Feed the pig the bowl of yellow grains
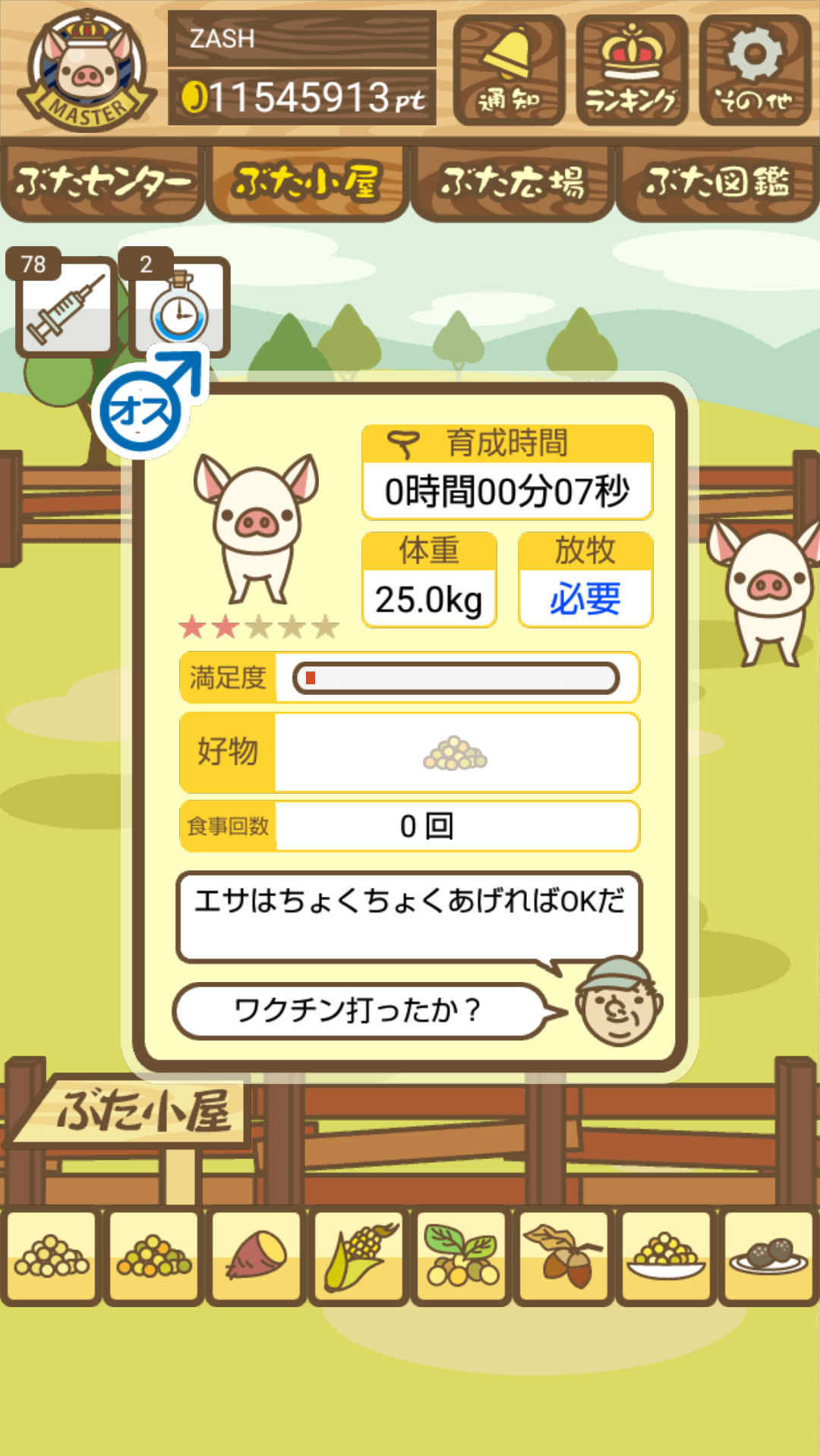 [x=666, y=1255]
